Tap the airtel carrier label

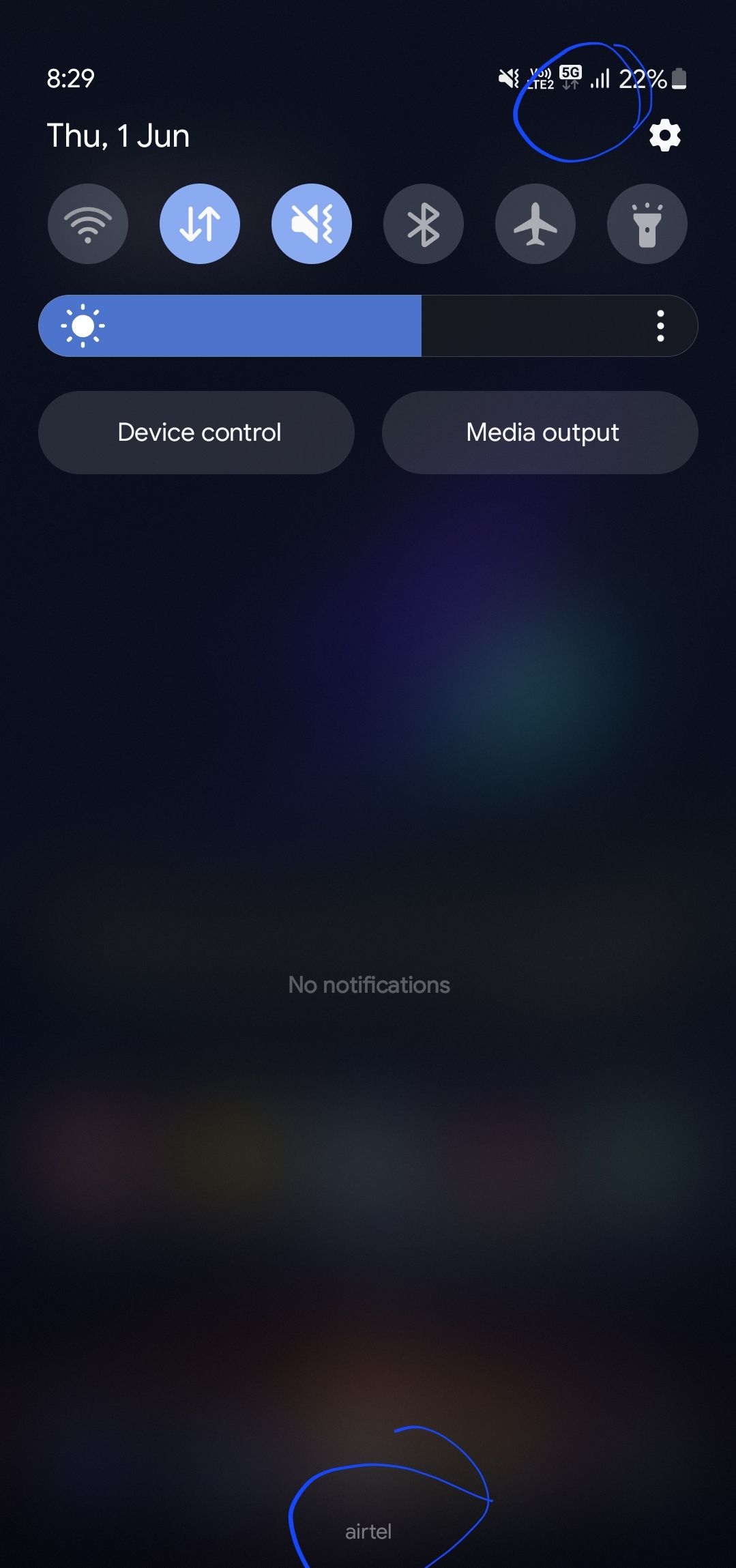[368, 1530]
